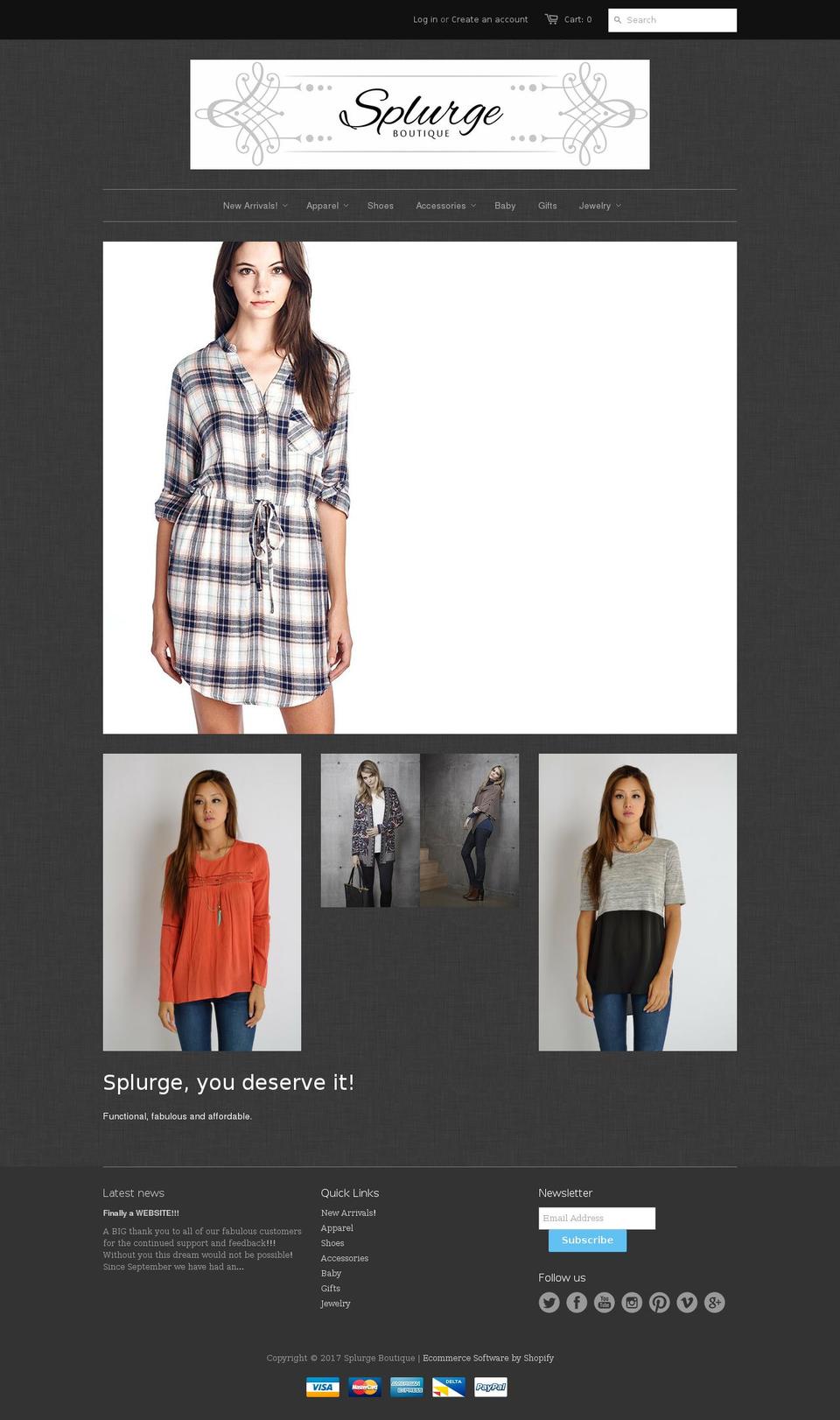
Task: Click the Subscribe button
Action: 587,1240
